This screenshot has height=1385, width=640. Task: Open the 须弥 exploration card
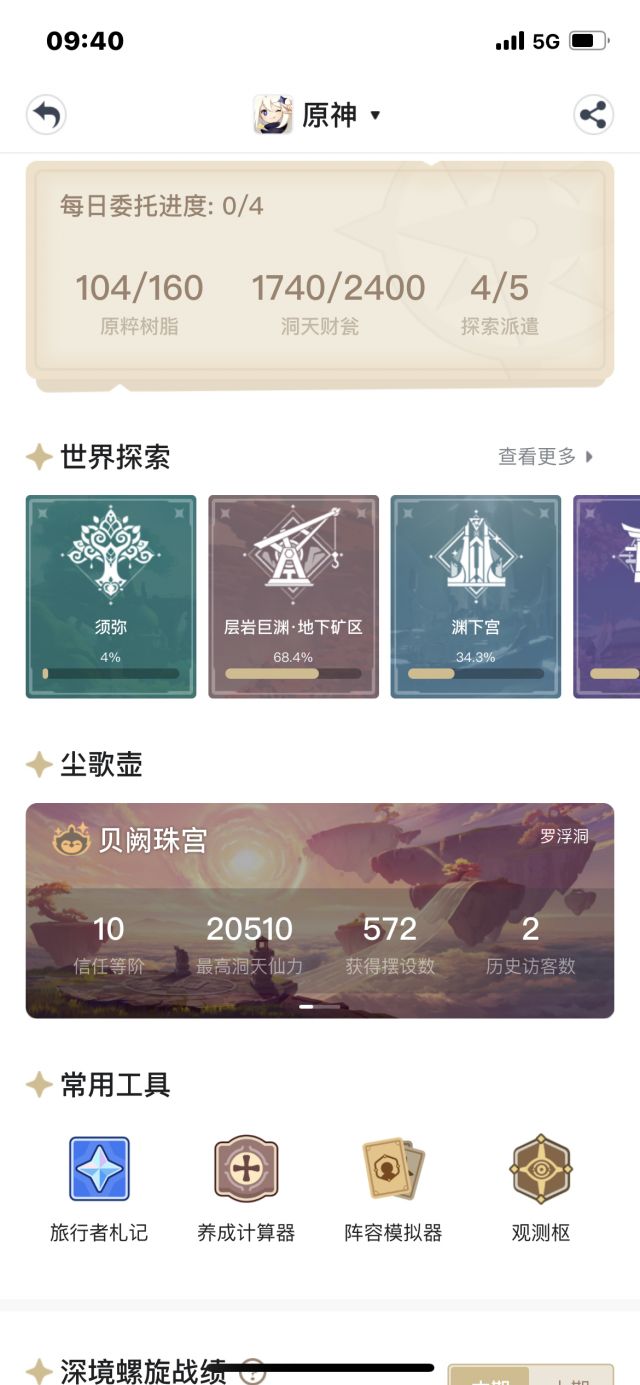pyautogui.click(x=111, y=596)
